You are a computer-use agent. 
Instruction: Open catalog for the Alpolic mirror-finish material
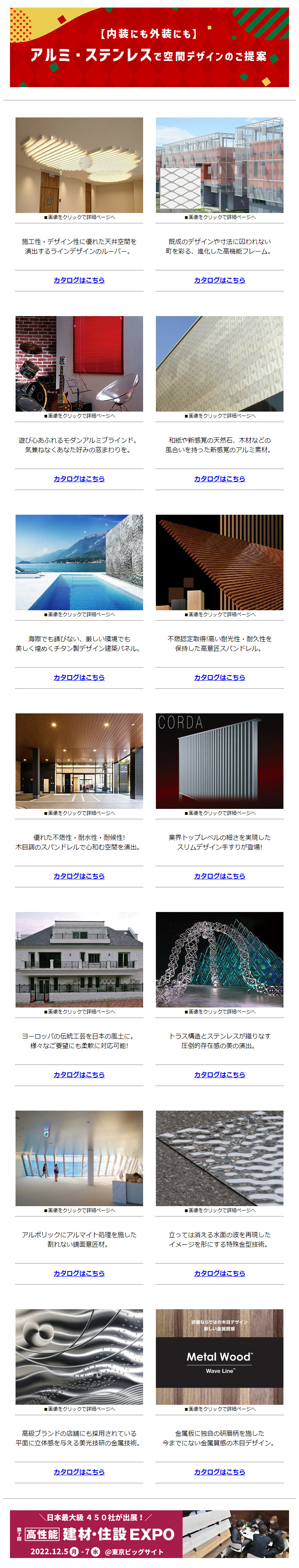pos(79,1273)
